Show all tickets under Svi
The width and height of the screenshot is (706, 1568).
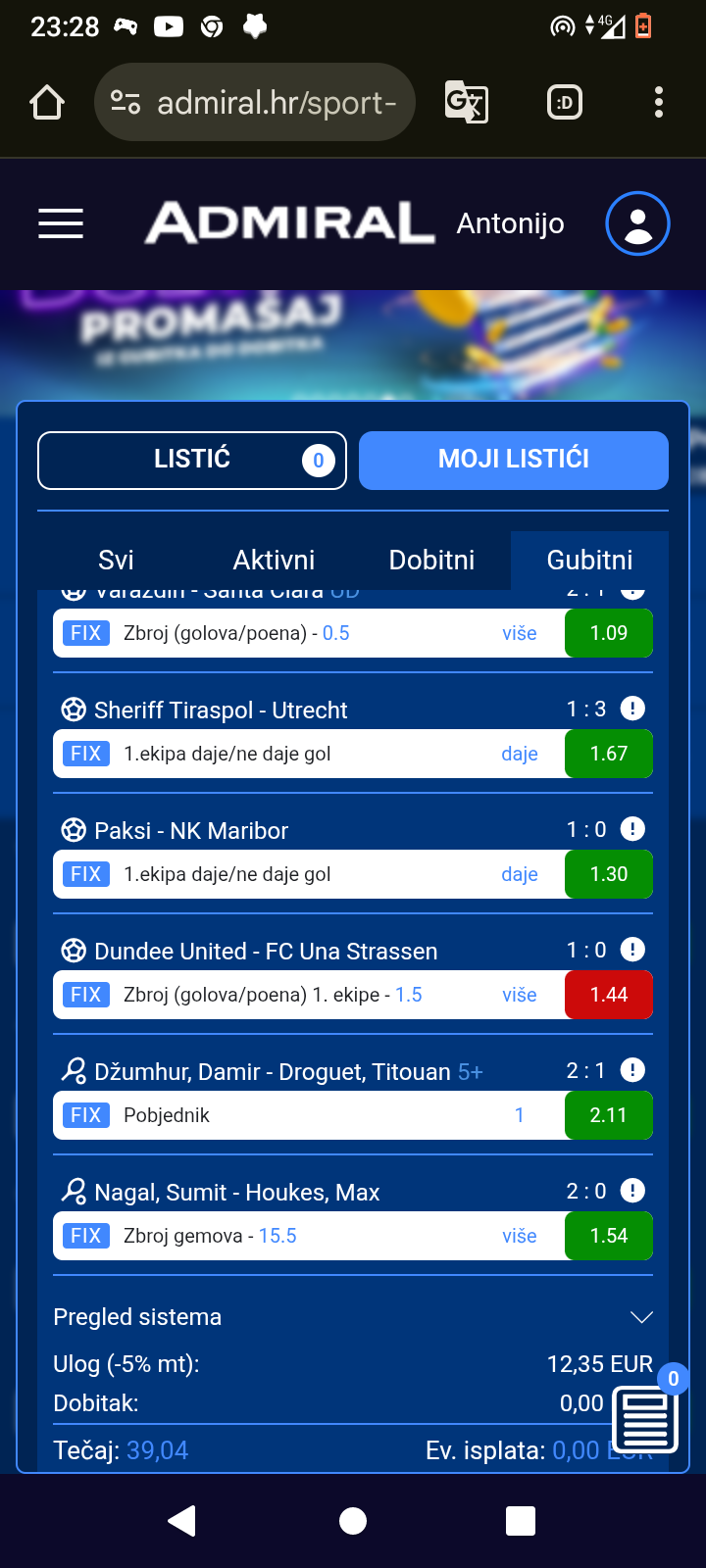click(116, 560)
